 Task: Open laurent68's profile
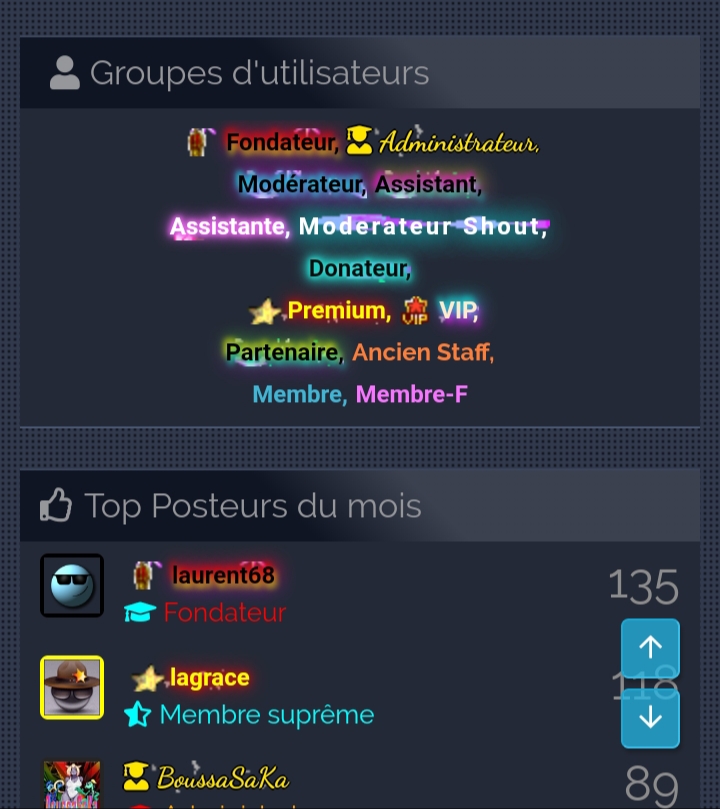tap(222, 576)
